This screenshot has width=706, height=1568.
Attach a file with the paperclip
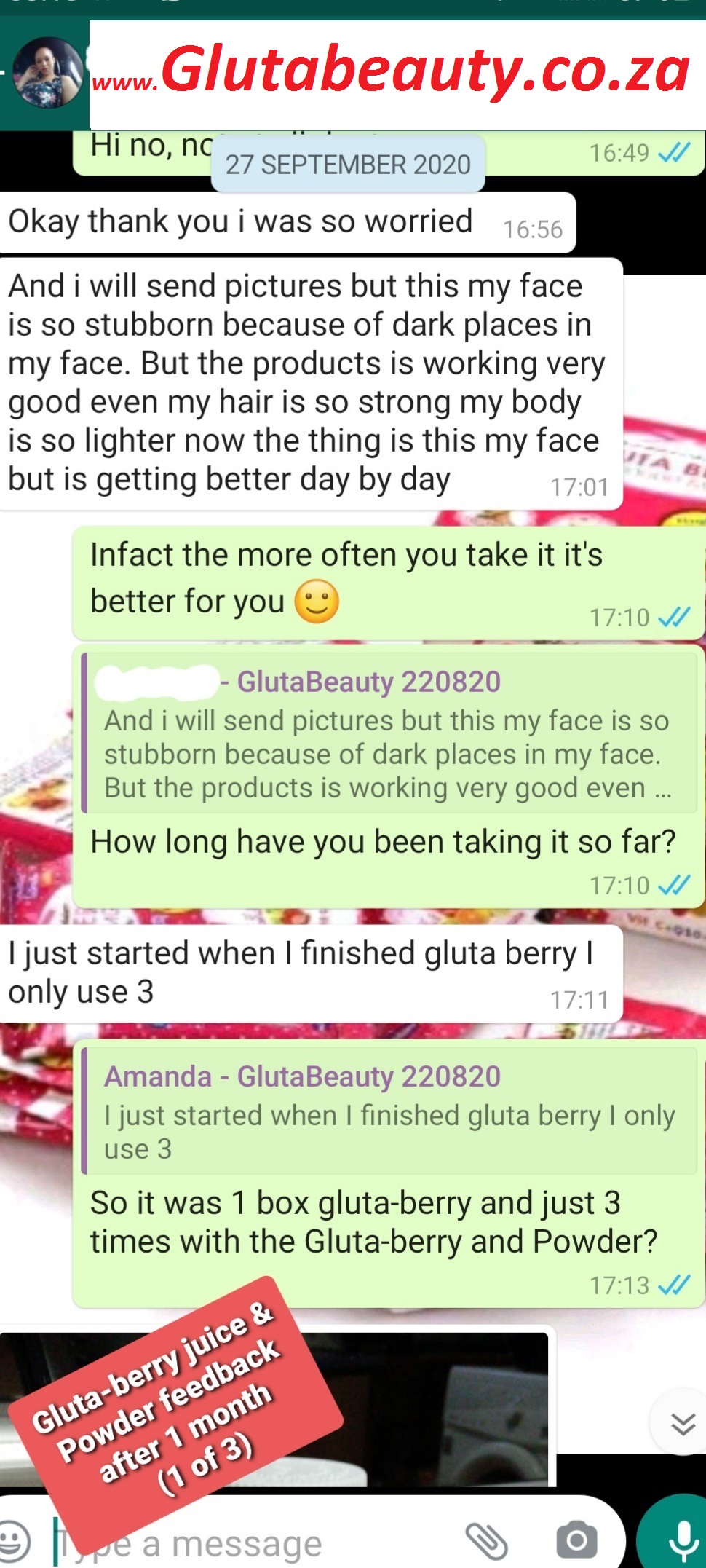click(x=485, y=1540)
